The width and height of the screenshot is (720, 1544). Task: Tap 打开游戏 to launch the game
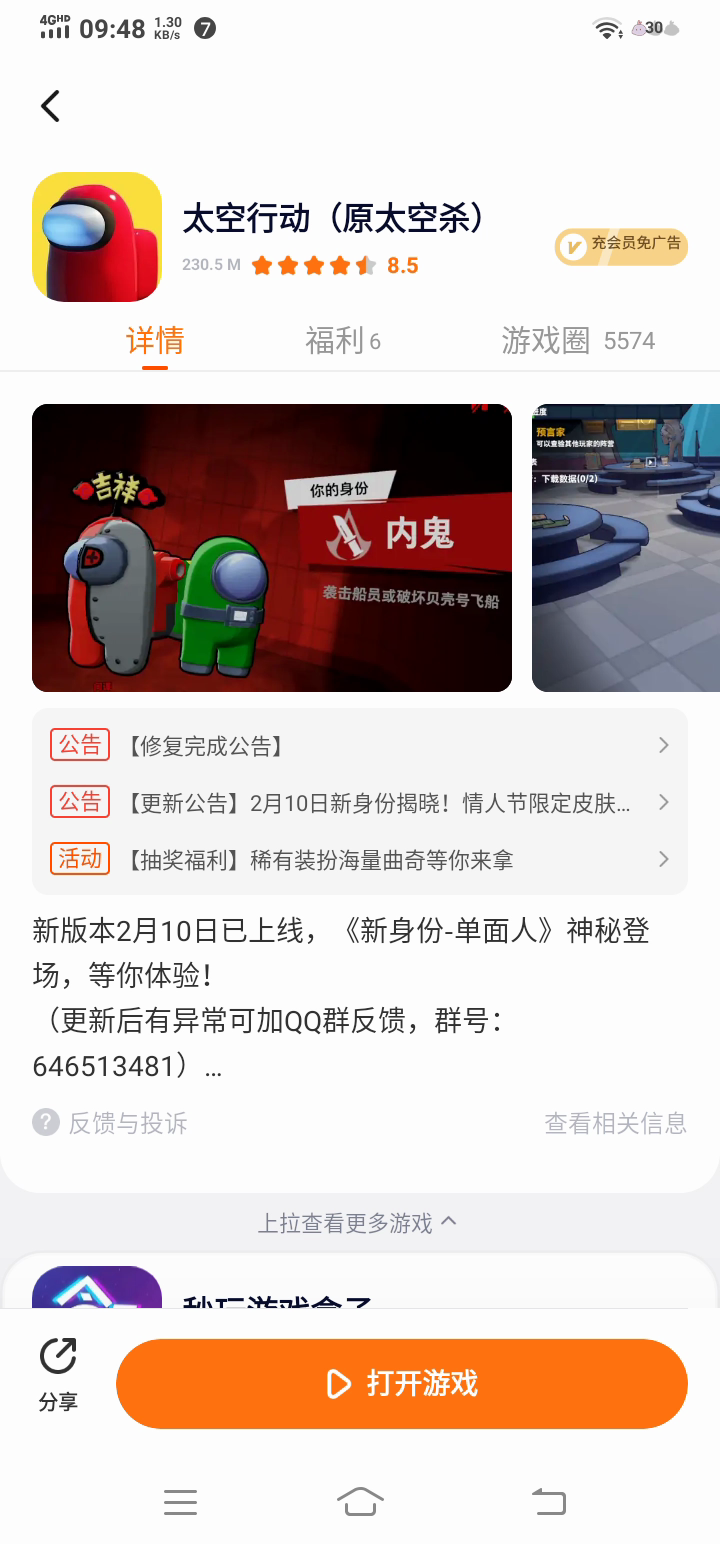coord(402,1384)
